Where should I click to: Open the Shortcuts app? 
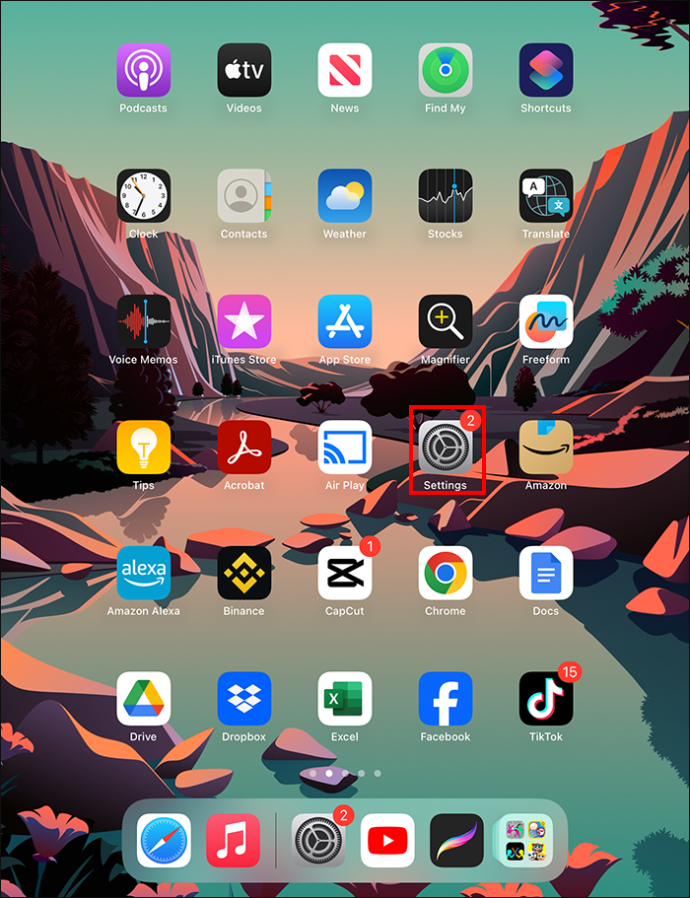(x=545, y=71)
